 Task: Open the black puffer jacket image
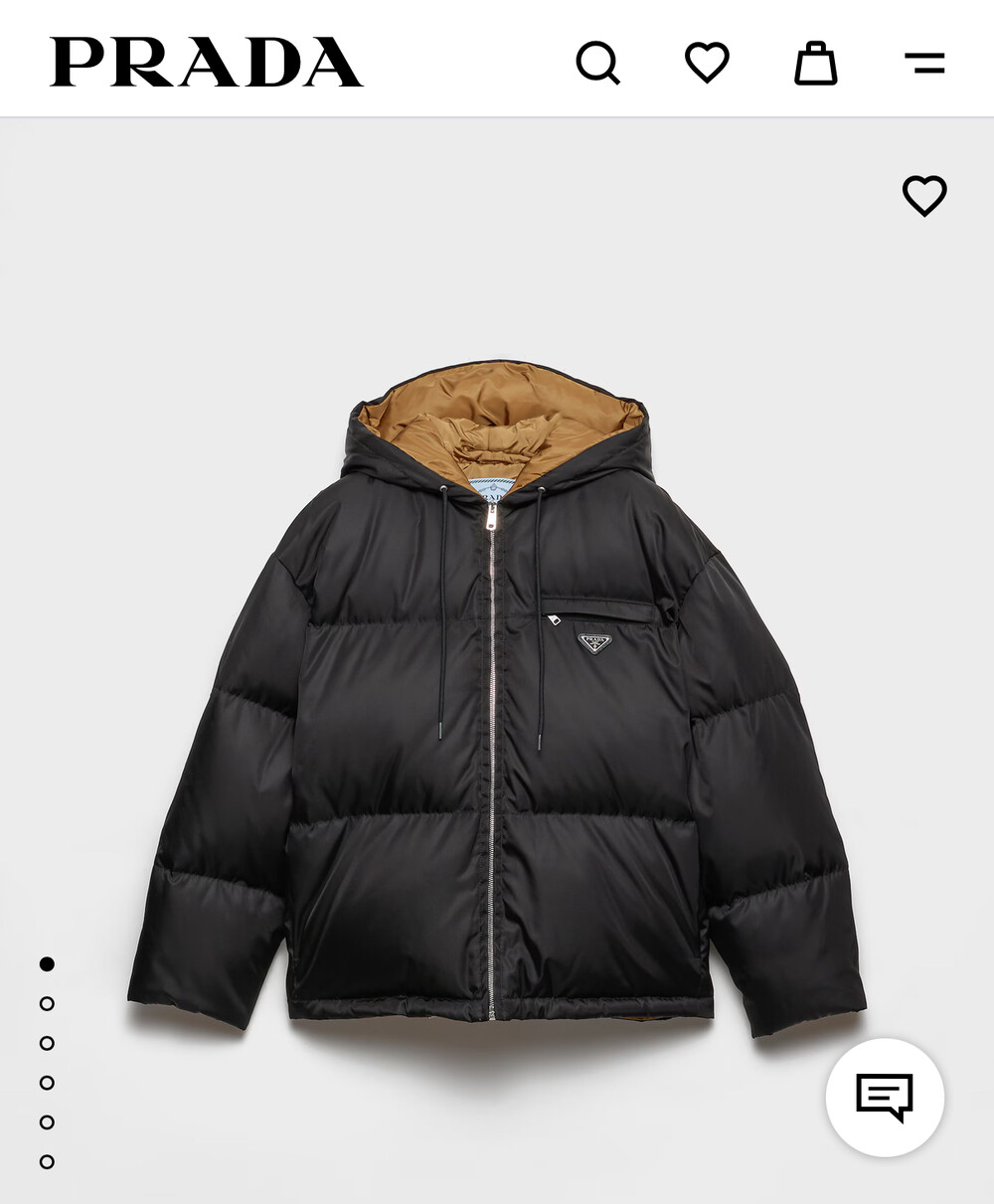pyautogui.click(x=497, y=696)
